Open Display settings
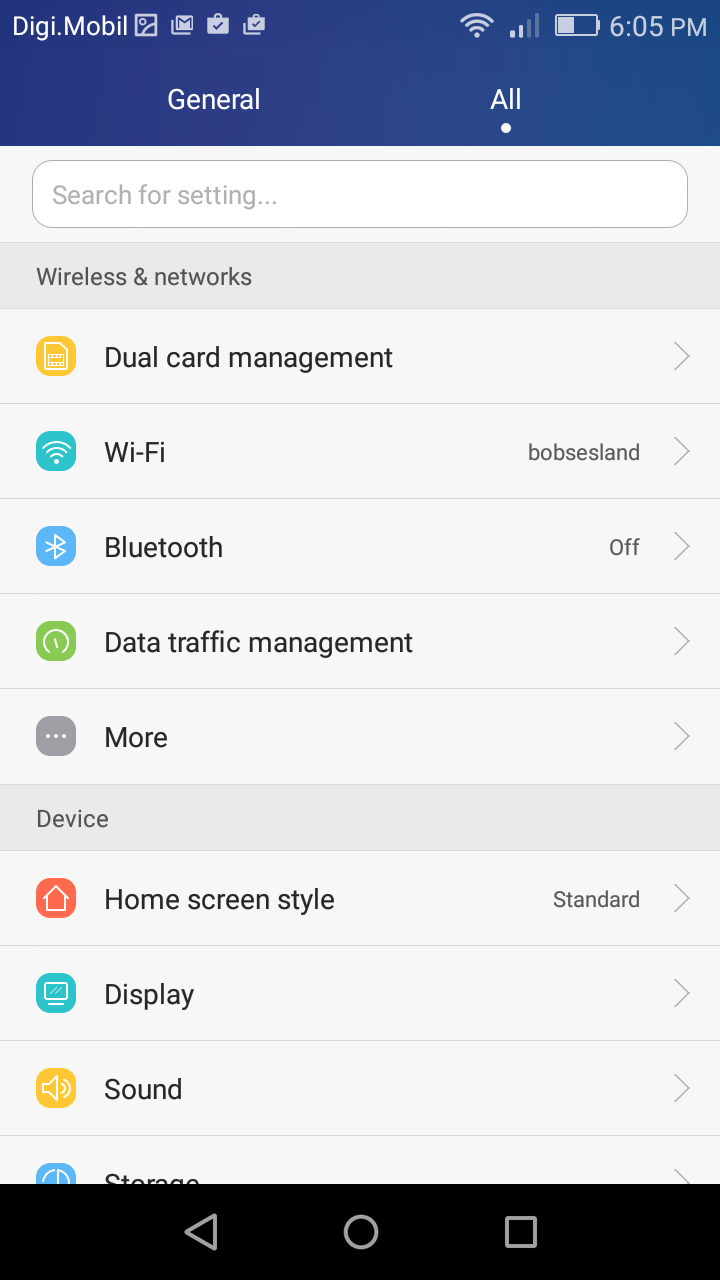720x1280 pixels. [x=360, y=994]
